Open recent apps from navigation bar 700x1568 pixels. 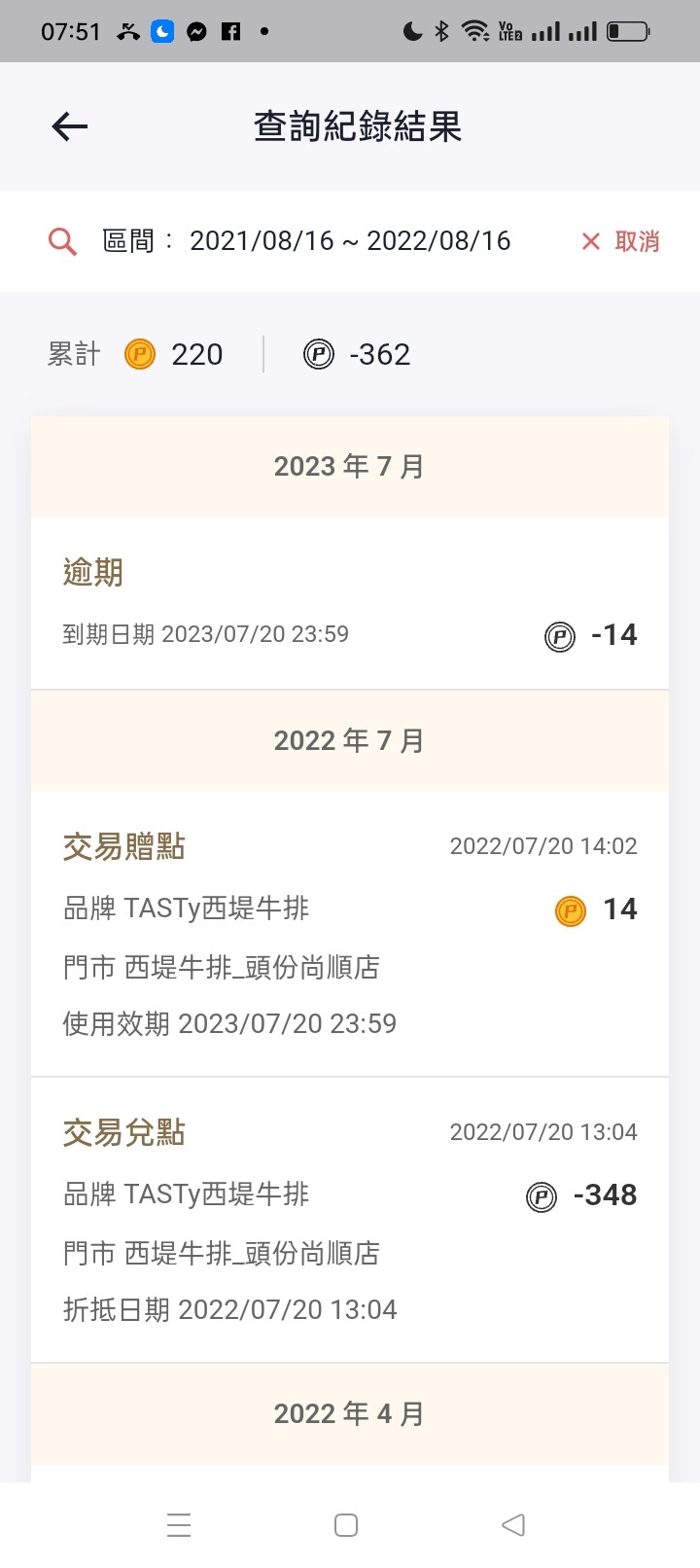(179, 1524)
